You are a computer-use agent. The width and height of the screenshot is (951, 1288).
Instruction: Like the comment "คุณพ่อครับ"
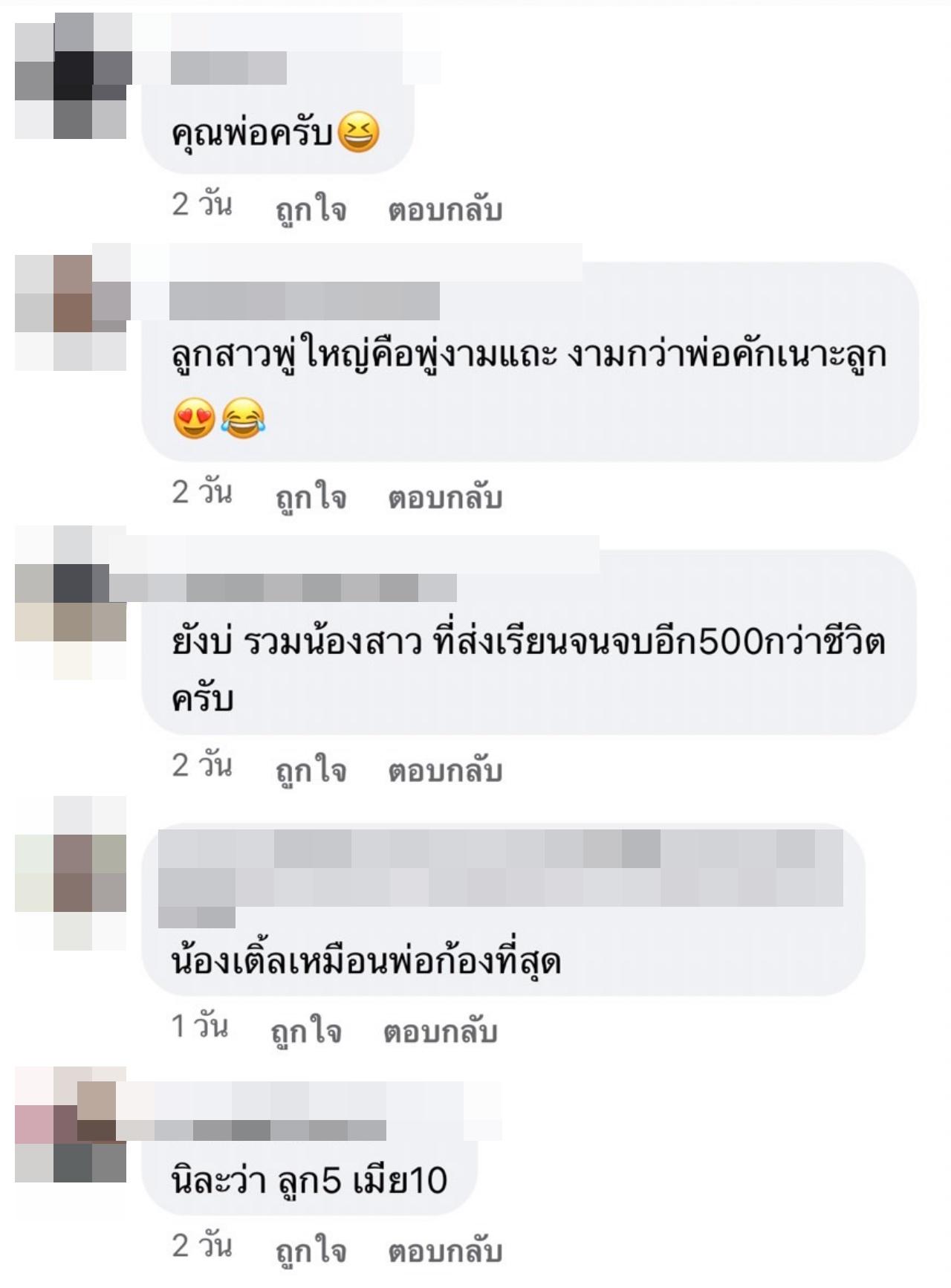point(311,210)
